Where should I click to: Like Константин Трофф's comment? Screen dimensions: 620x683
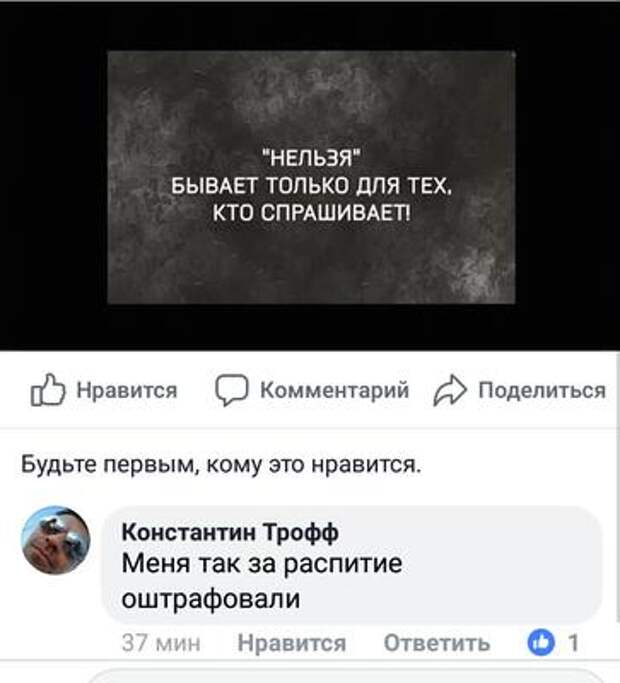(x=291, y=643)
